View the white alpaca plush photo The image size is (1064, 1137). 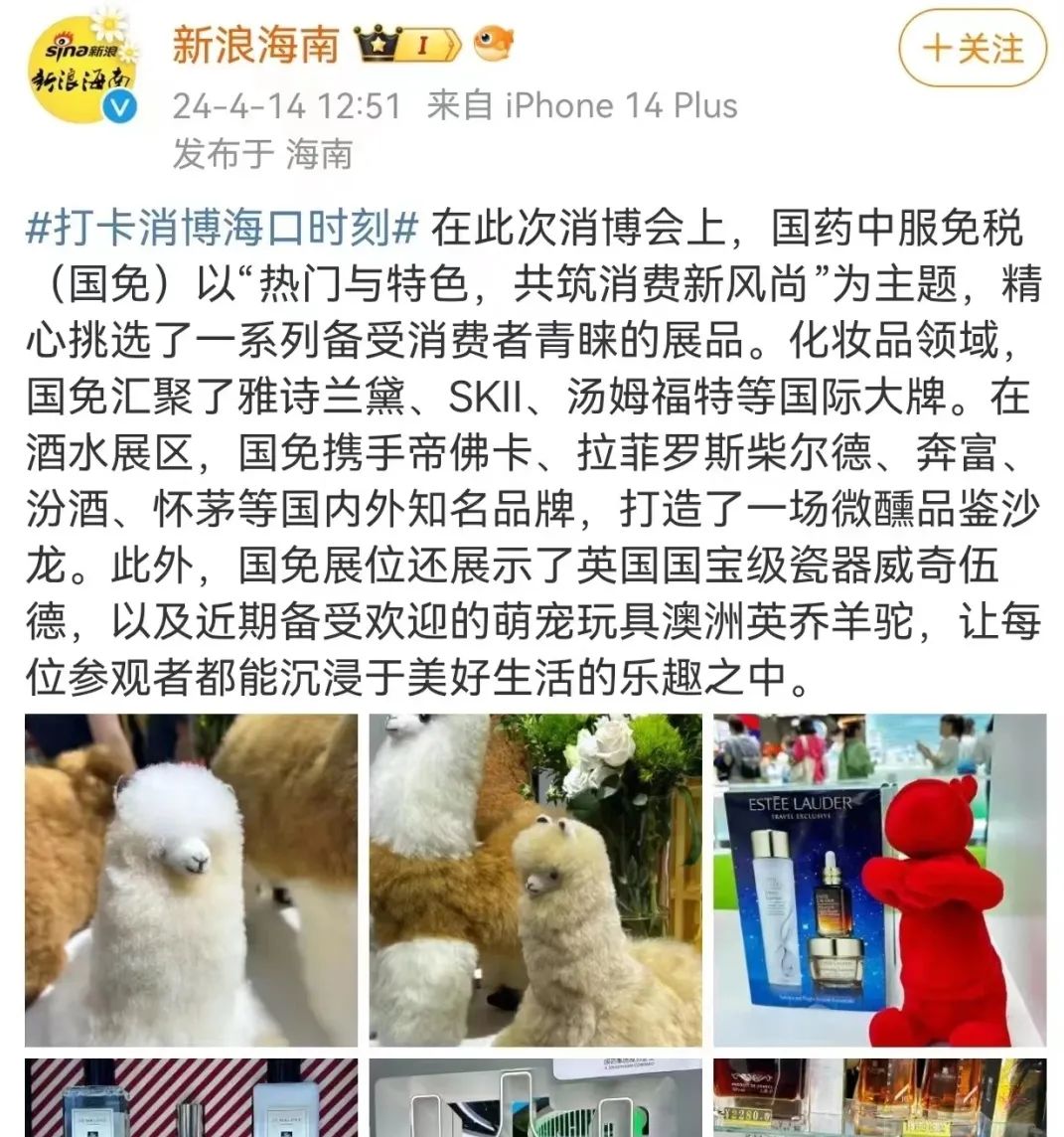tap(191, 880)
